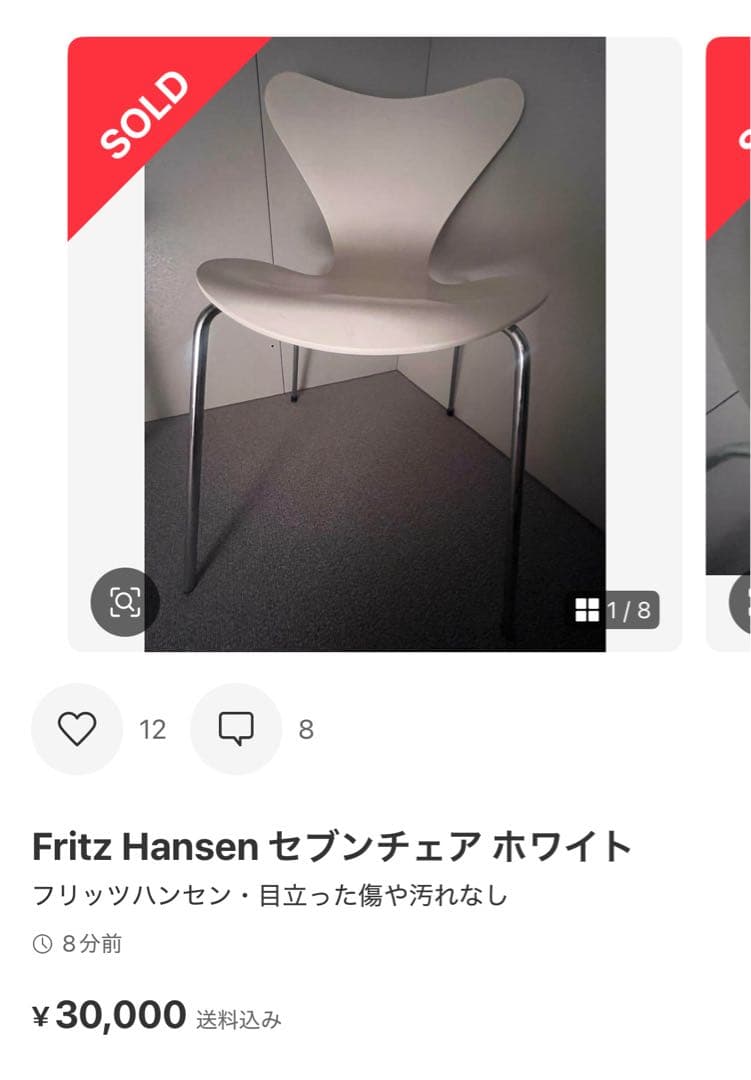Click the heart icon inside its circular button
The height and width of the screenshot is (1080, 751).
coord(76,729)
